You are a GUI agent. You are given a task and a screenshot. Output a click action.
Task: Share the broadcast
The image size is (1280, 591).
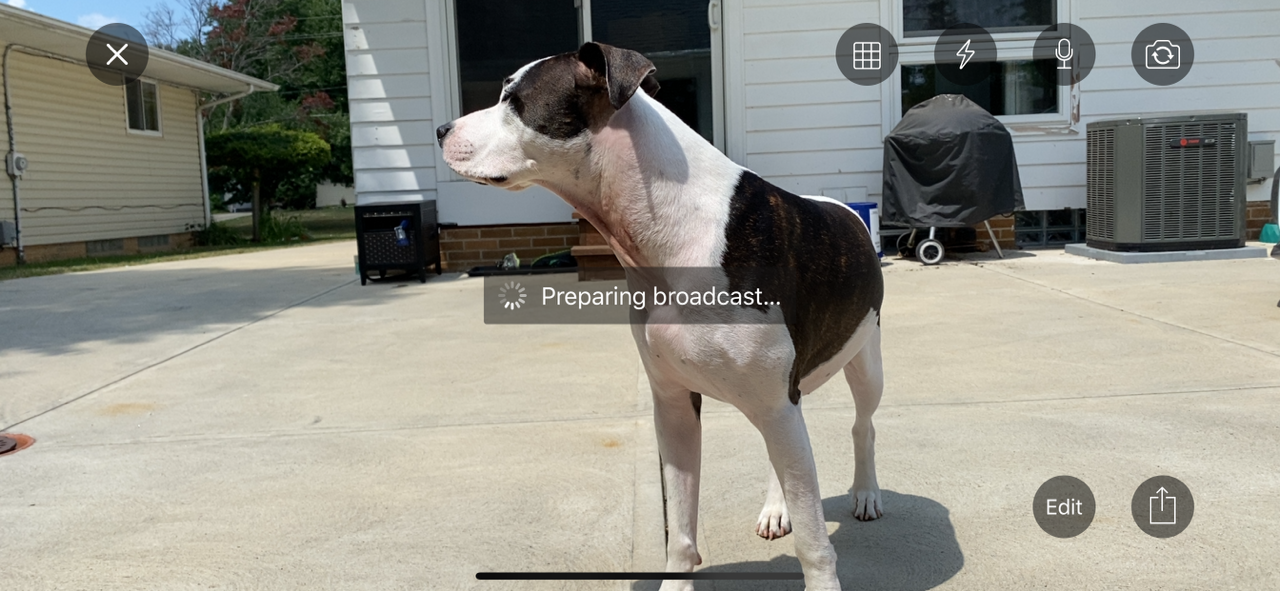(x=1162, y=507)
